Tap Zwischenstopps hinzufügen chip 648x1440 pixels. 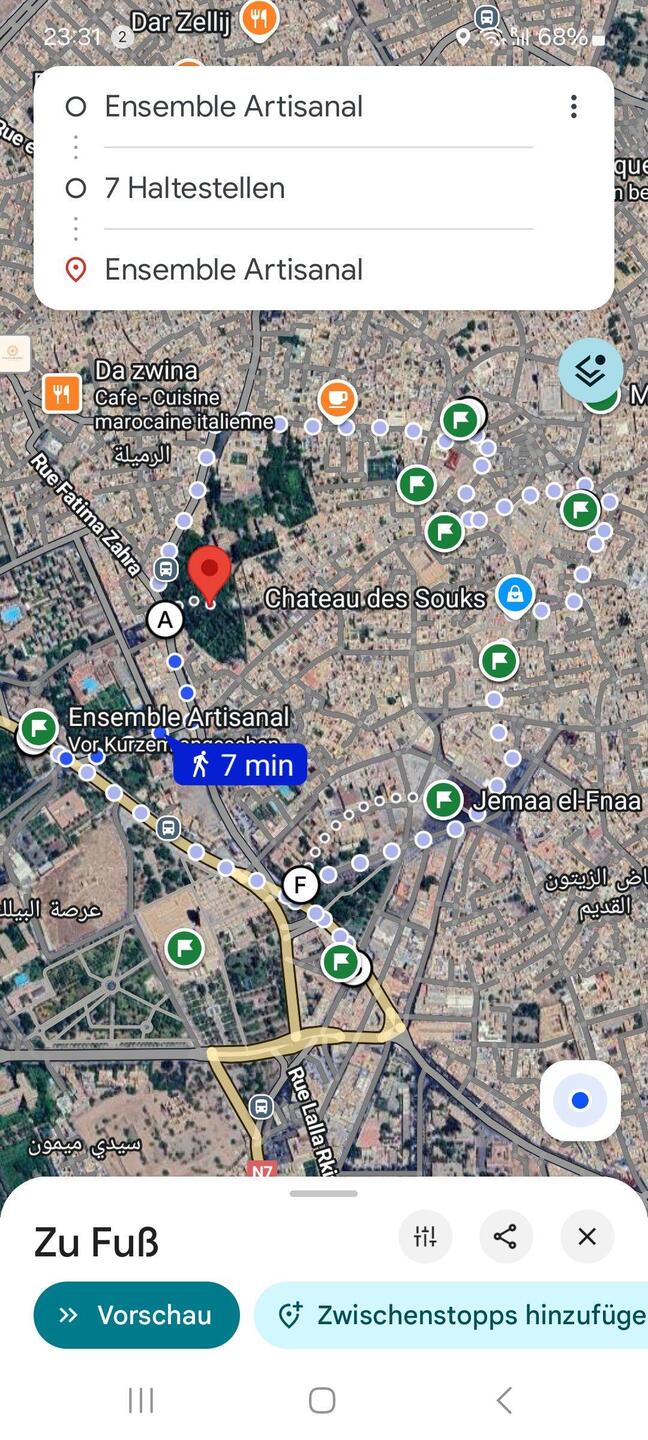460,1315
